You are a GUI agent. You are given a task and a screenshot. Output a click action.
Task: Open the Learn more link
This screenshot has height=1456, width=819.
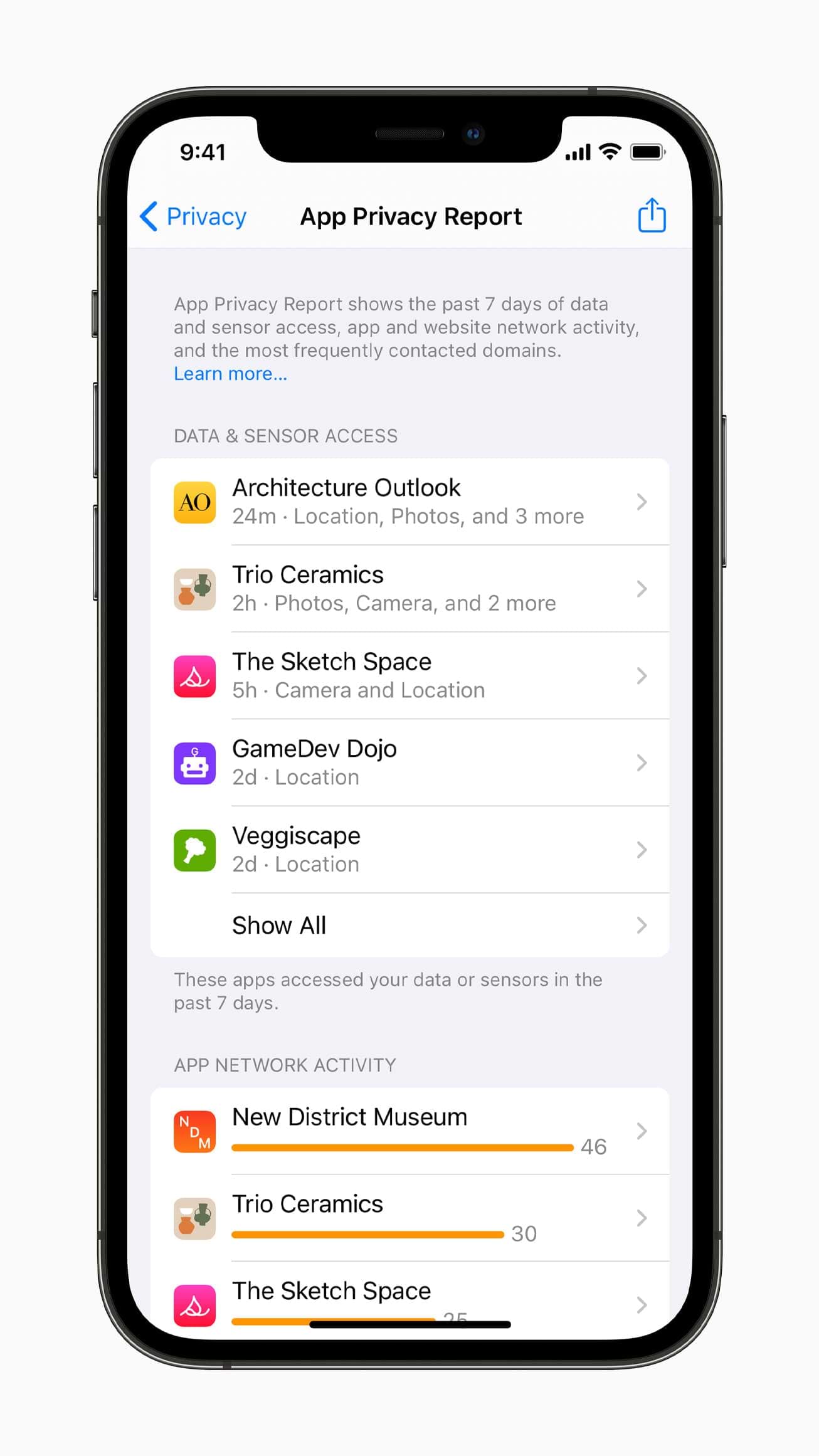point(230,374)
